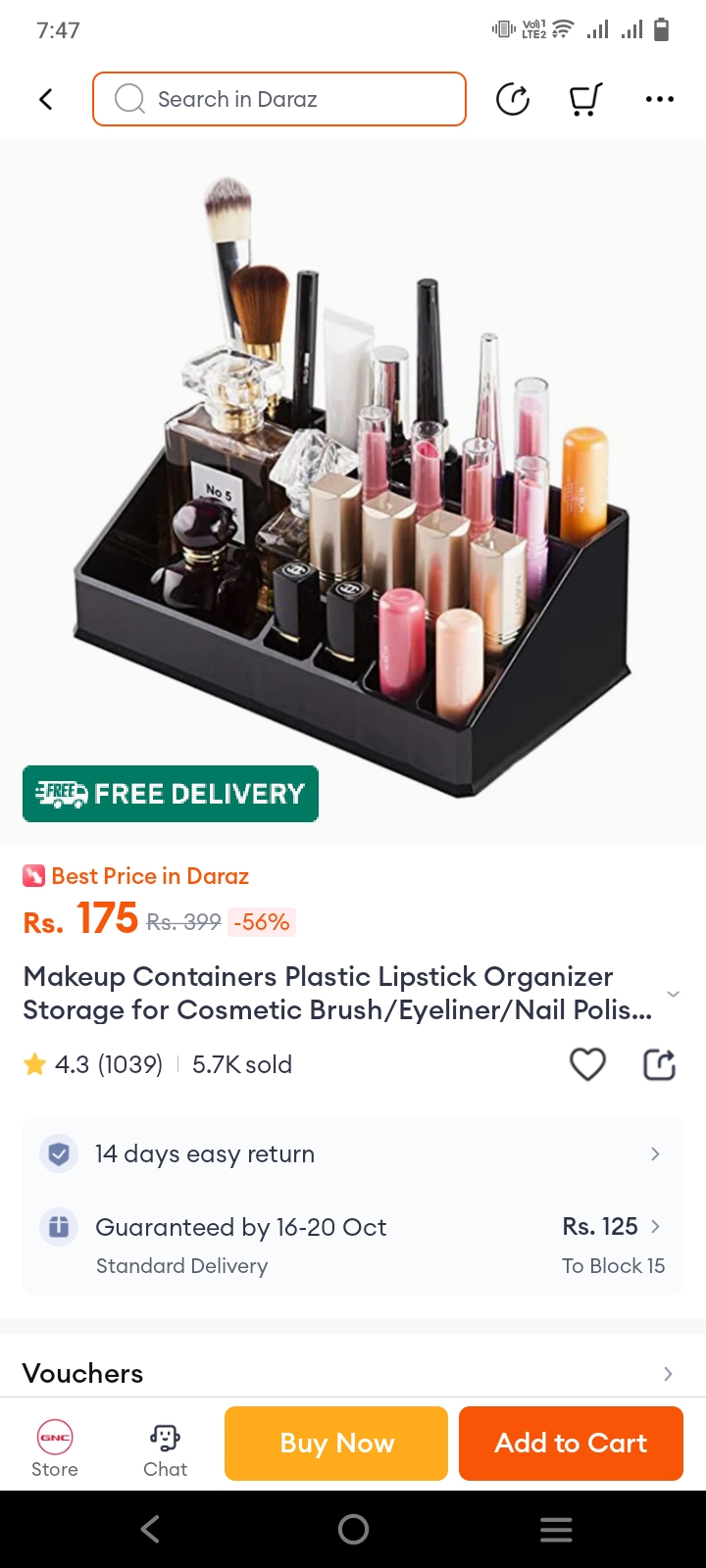Open the clock arrow icon beside search
Screen dimensions: 706x1568
coord(513,99)
